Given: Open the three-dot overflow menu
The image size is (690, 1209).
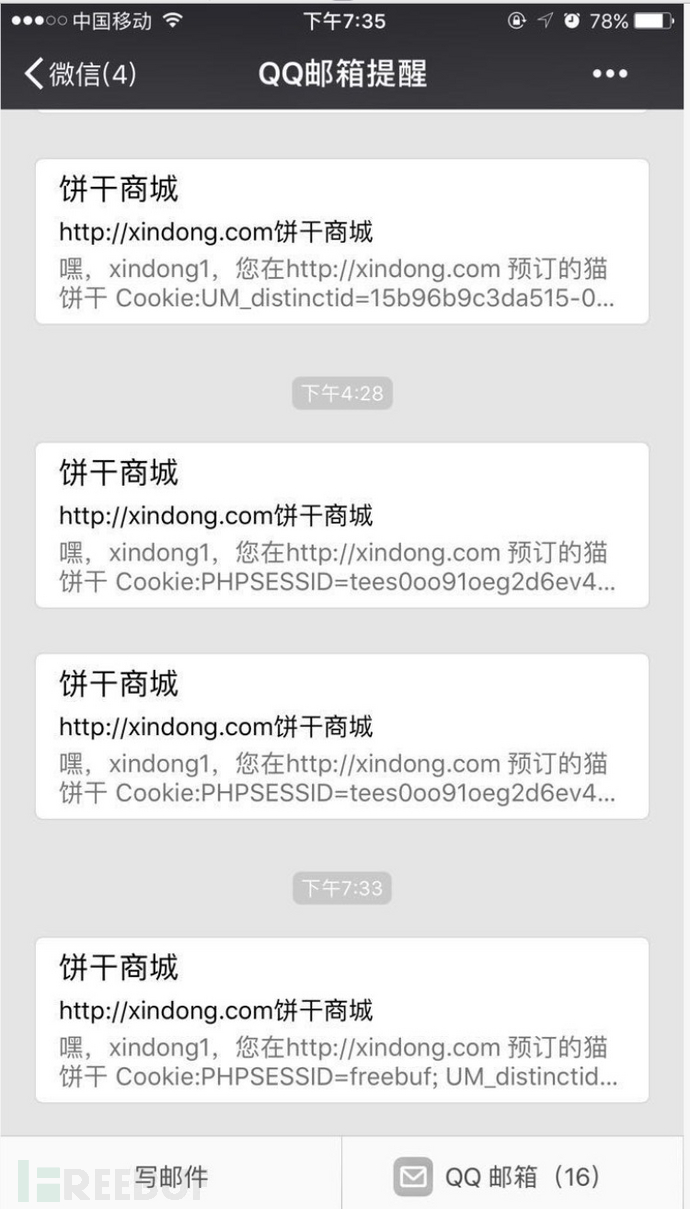Looking at the screenshot, I should pyautogui.click(x=609, y=74).
